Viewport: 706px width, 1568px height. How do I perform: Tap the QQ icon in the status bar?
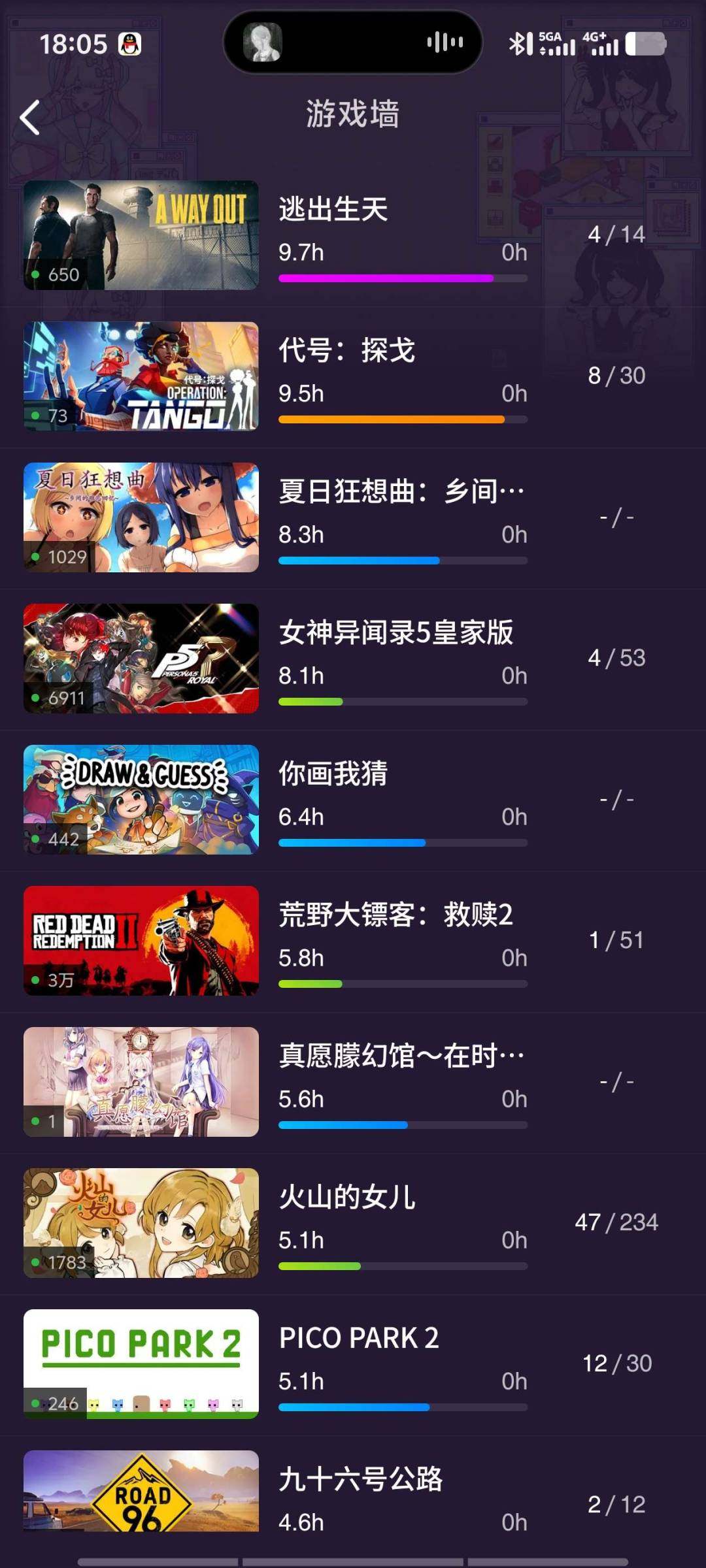click(128, 43)
